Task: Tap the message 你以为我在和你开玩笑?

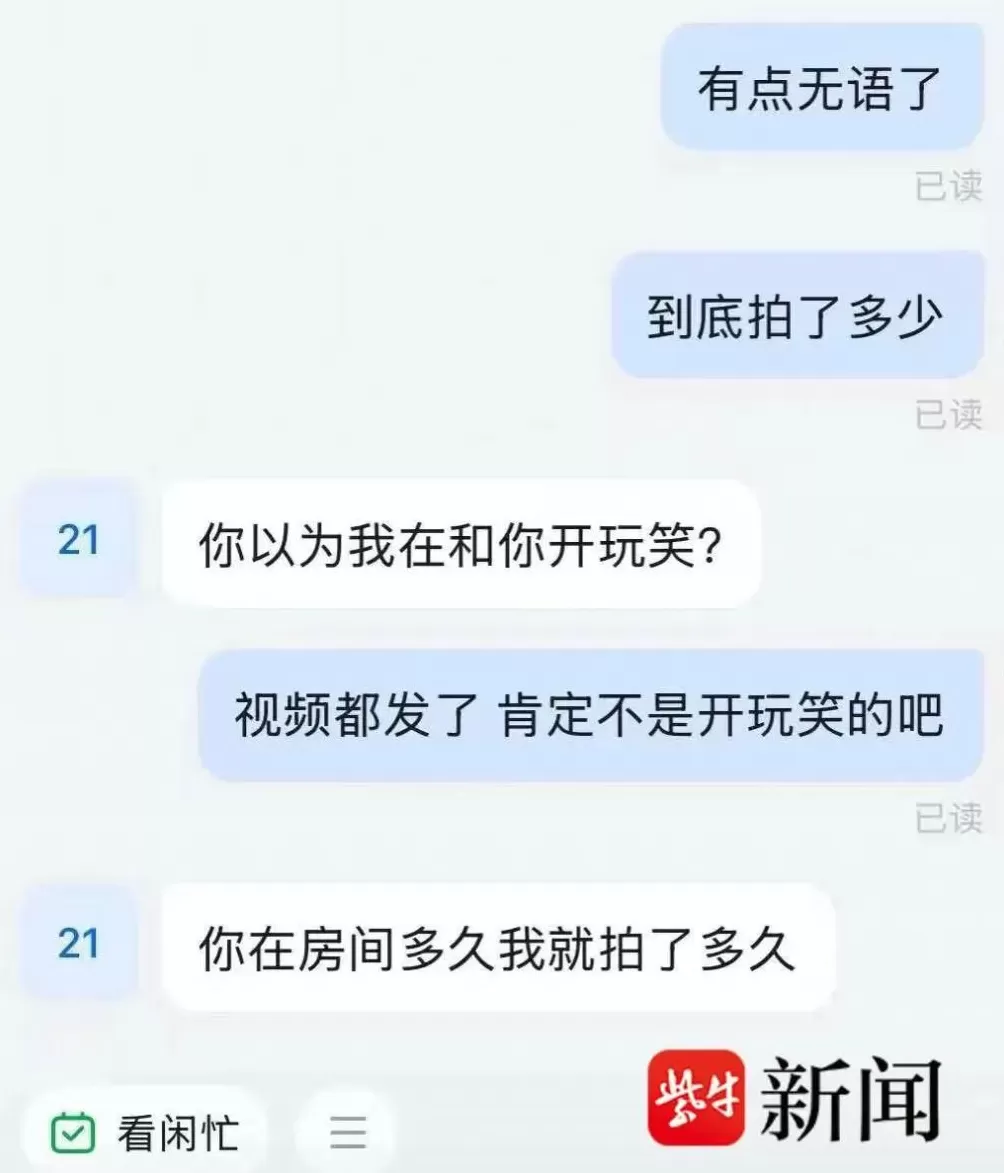Action: point(462,540)
